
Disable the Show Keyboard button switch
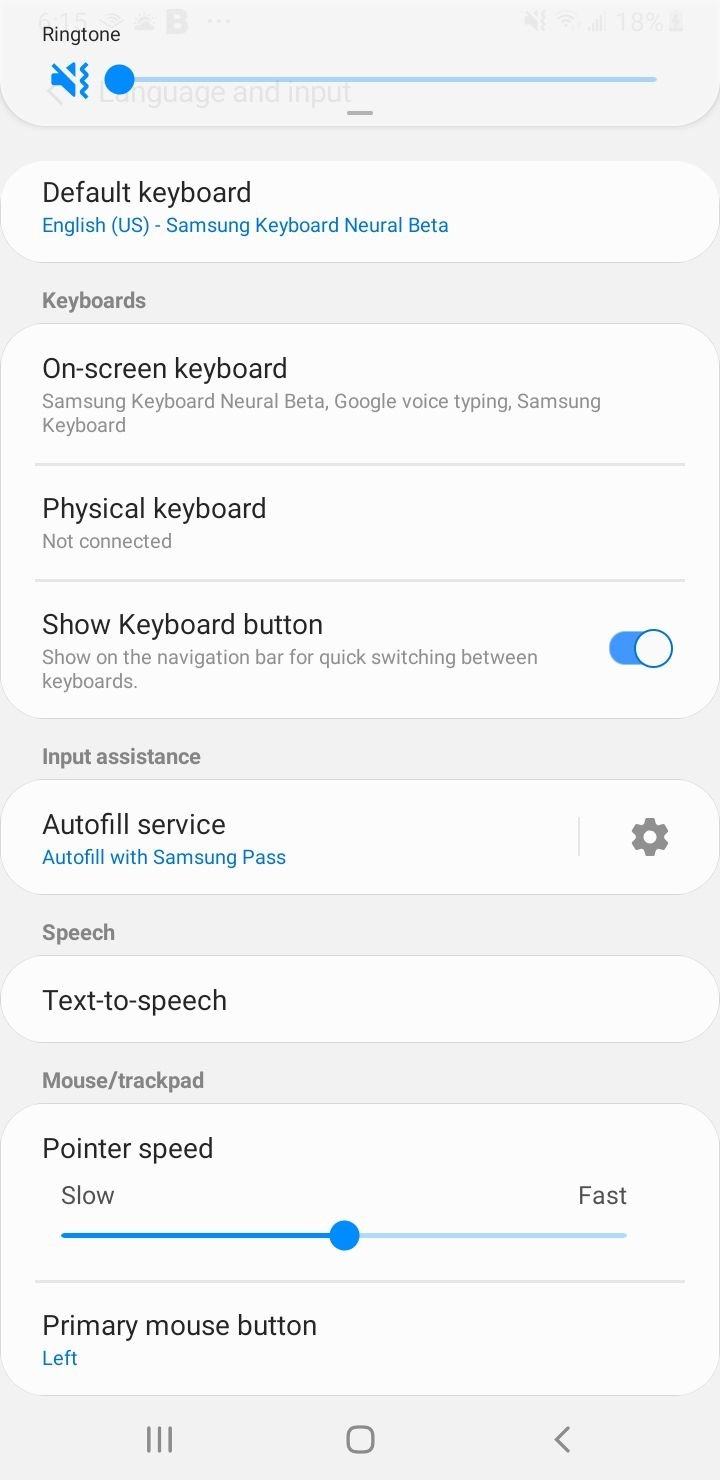pyautogui.click(x=640, y=649)
